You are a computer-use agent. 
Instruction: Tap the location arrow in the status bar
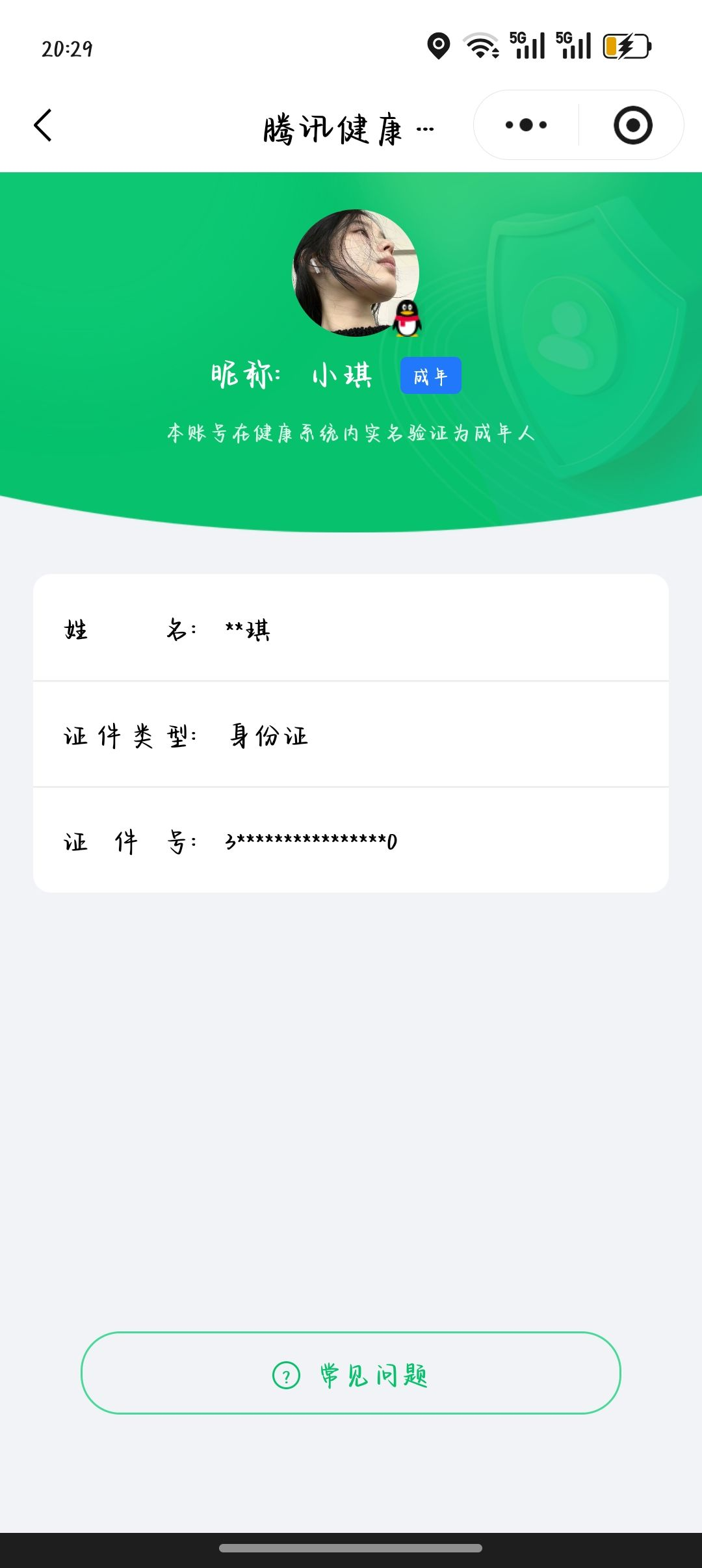[439, 46]
